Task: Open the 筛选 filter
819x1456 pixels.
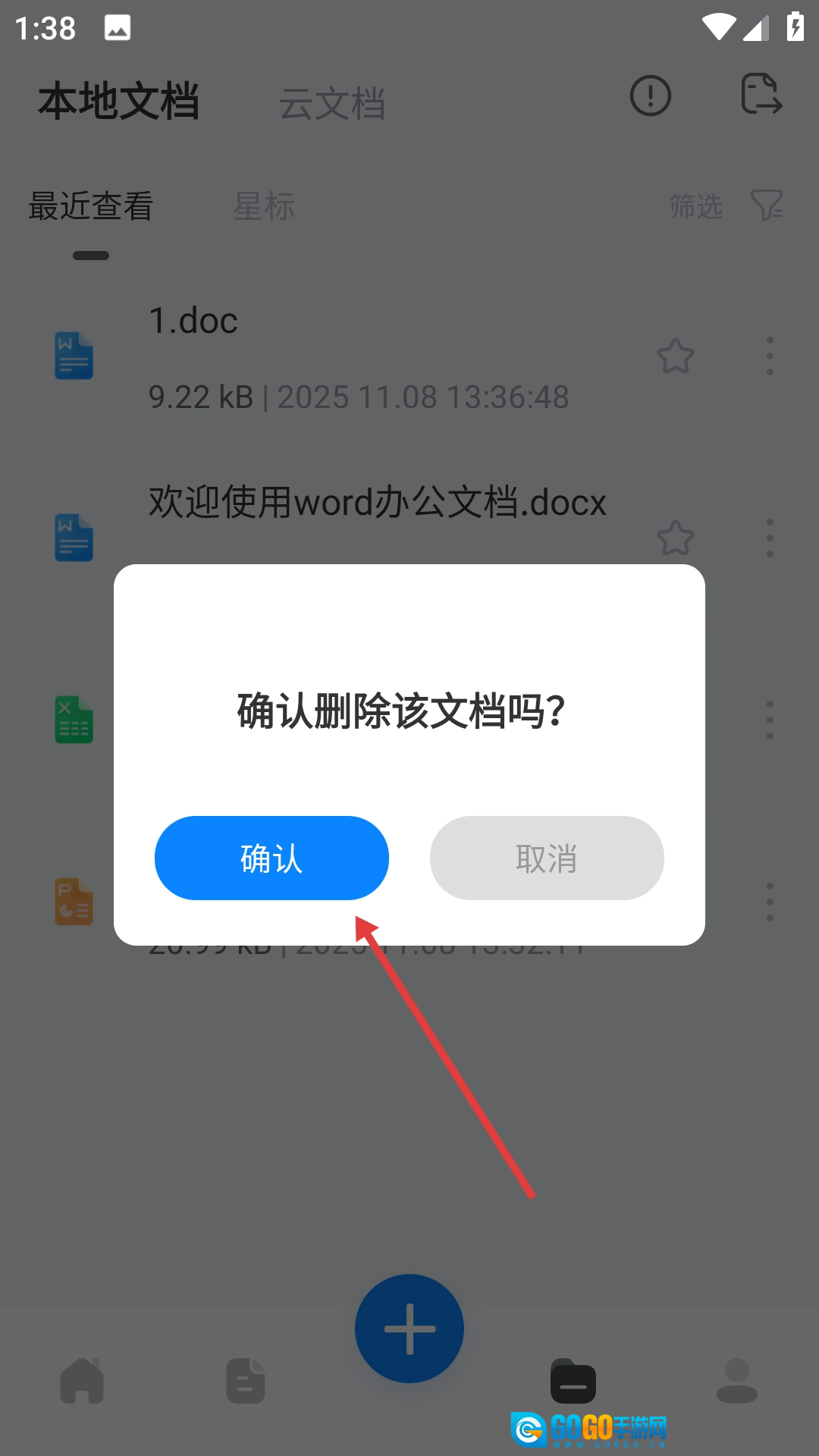Action: point(726,206)
